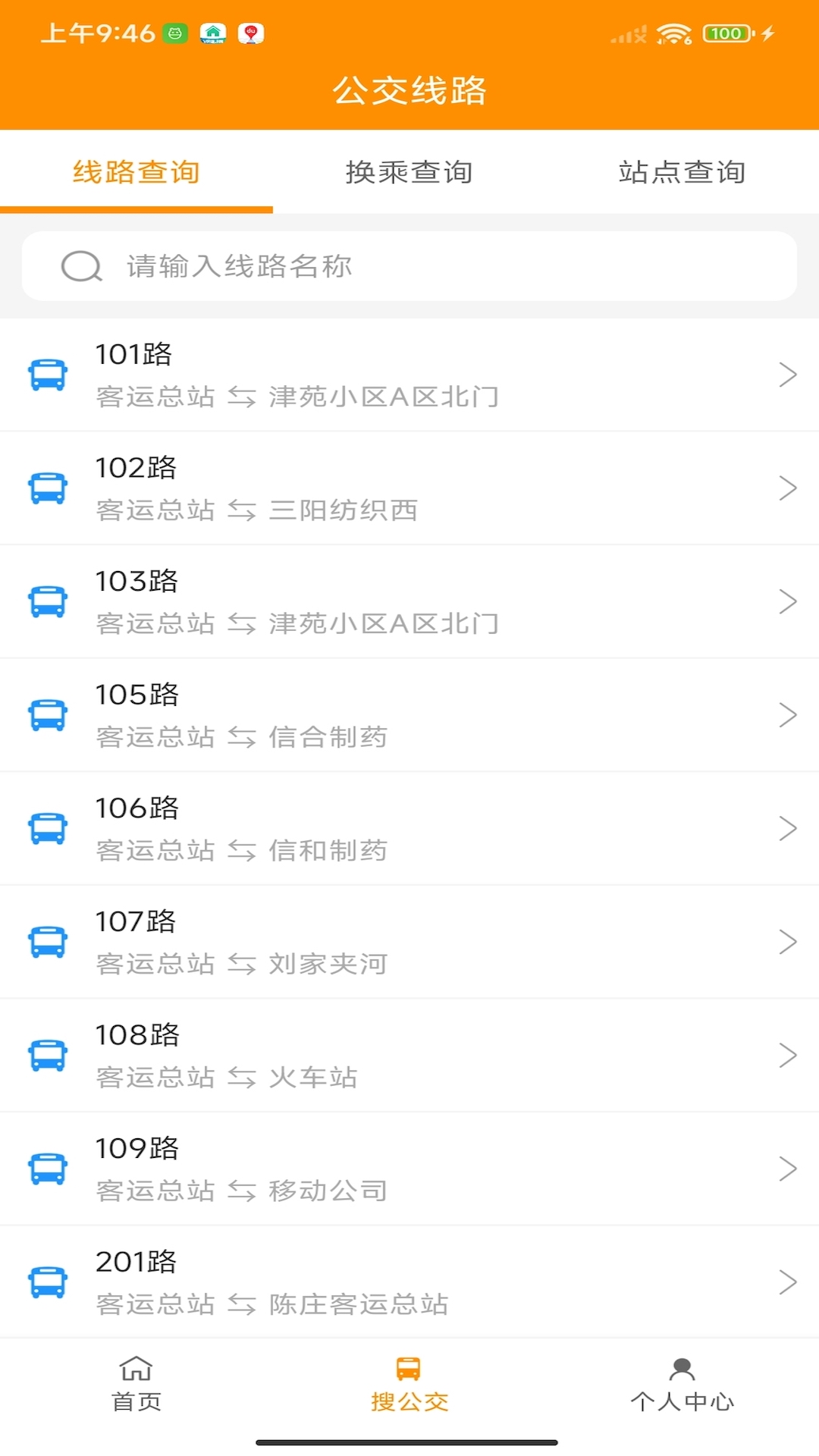This screenshot has width=819, height=1456.
Task: Click the 公交线路 title header
Action: 409,89
